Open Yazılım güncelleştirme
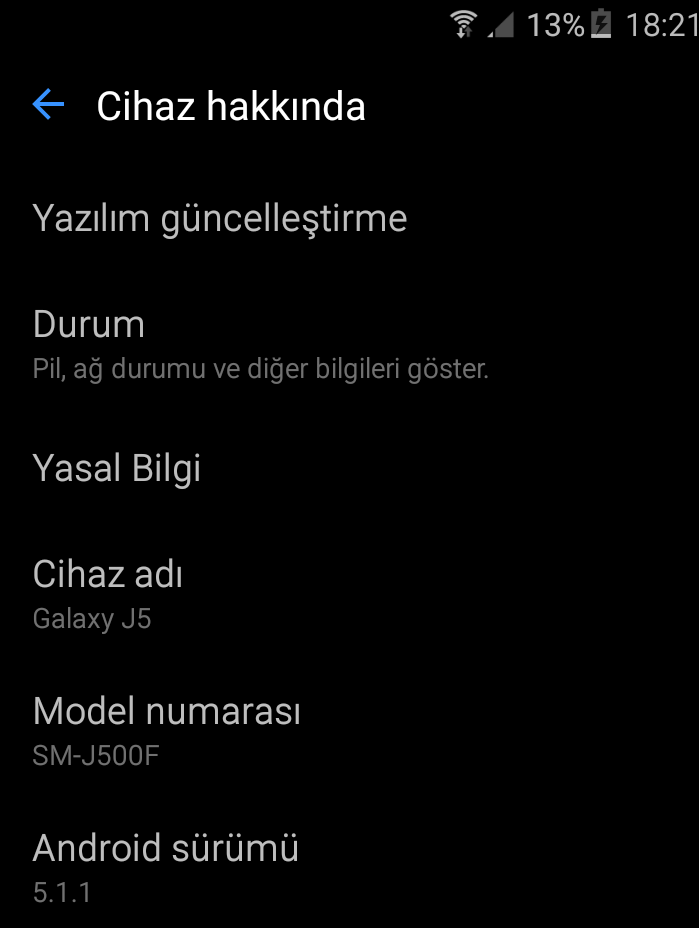The width and height of the screenshot is (699, 928). click(220, 218)
